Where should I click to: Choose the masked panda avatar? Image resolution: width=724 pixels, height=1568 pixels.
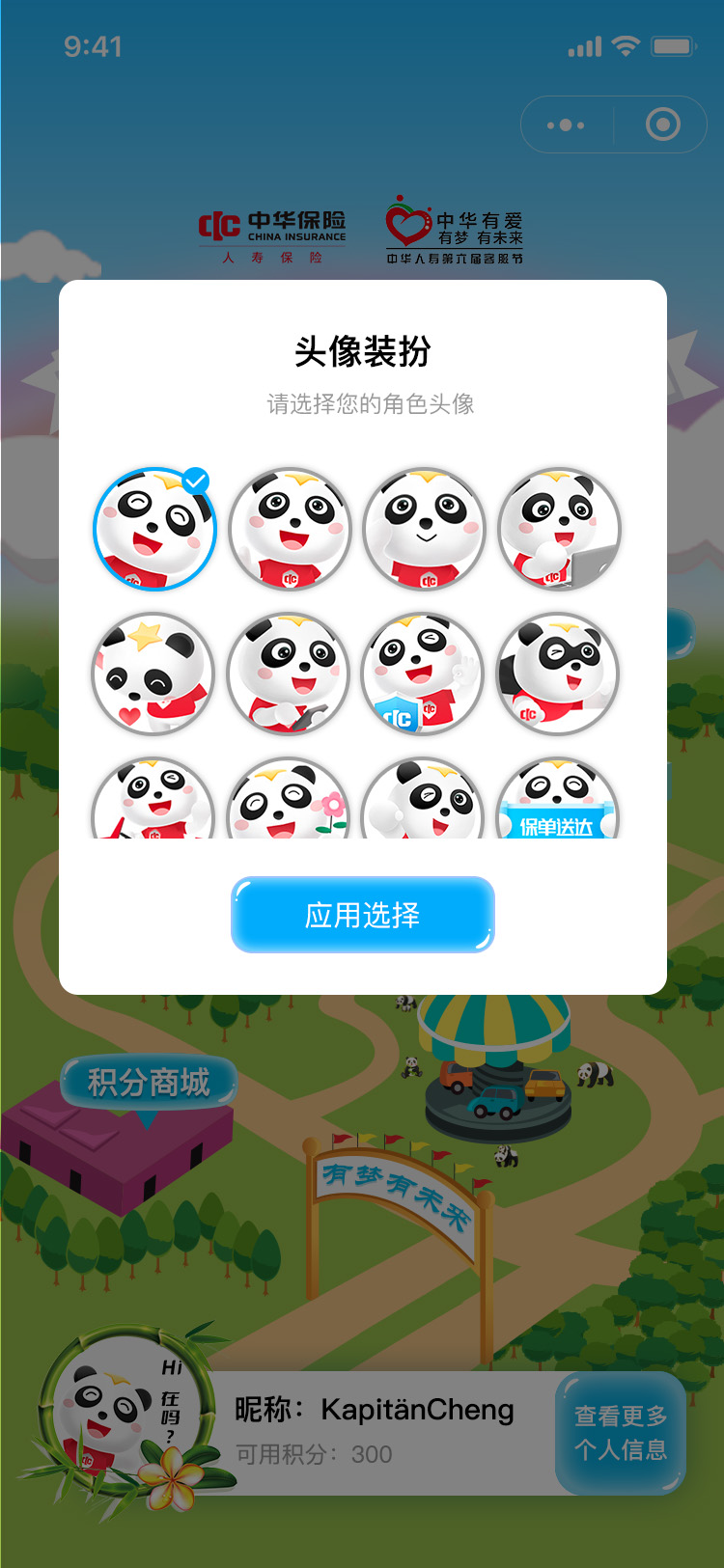[558, 673]
